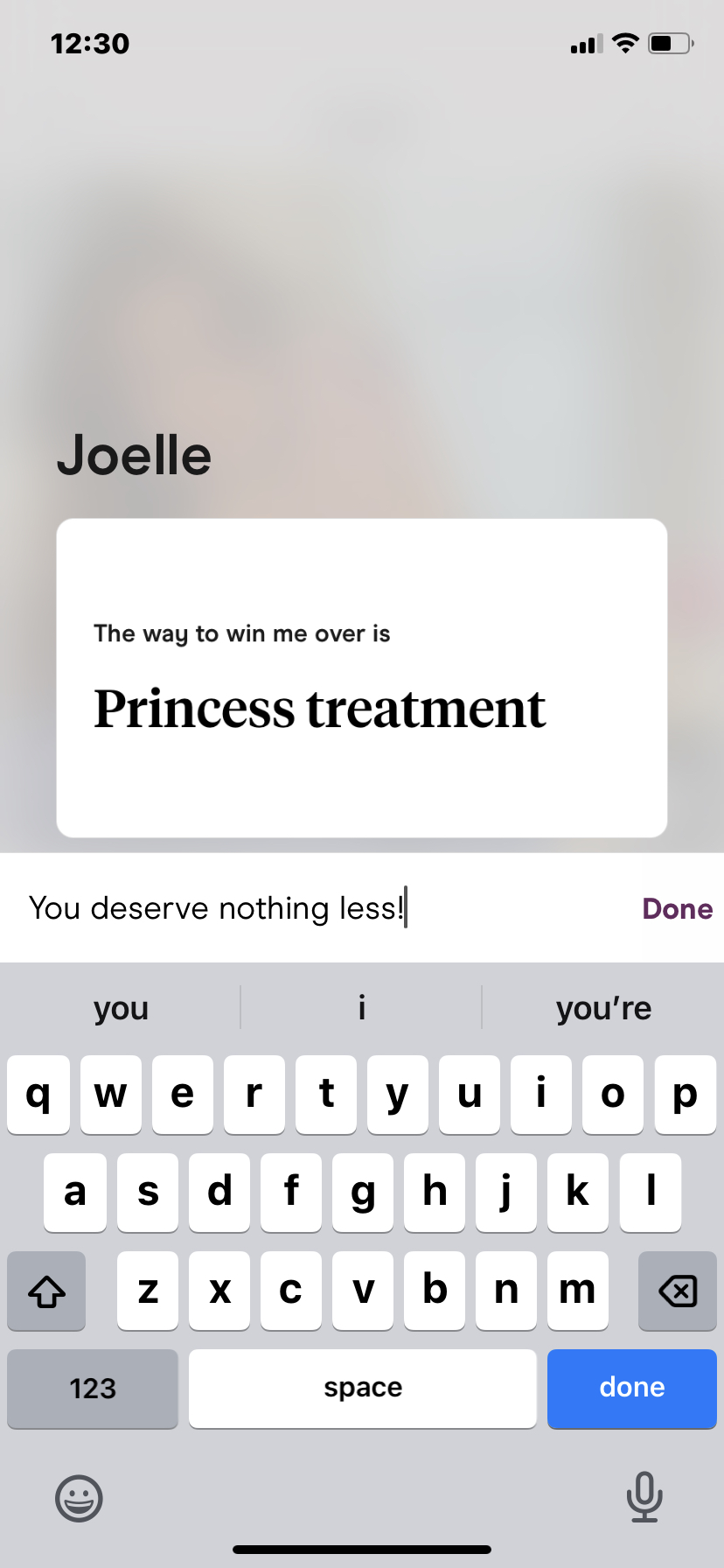
Task: Choose the "you" word suggestion
Action: (122, 1008)
